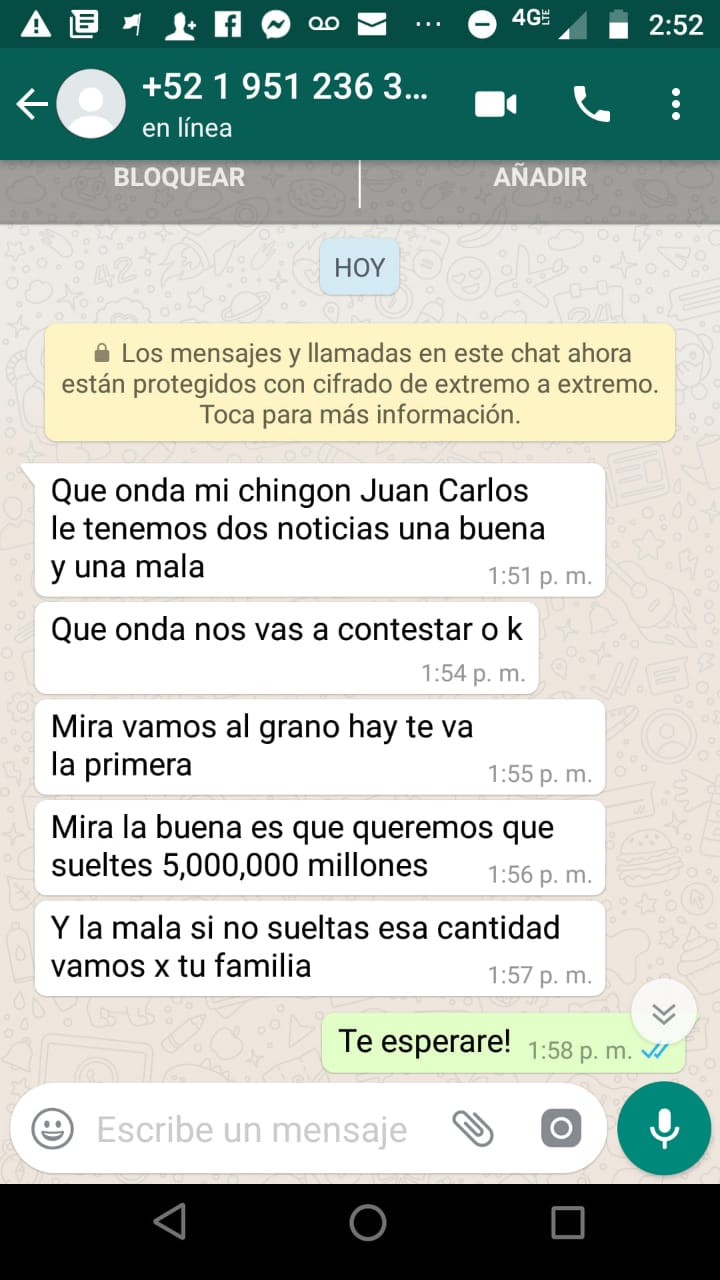Open the camera from message bar

561,1130
